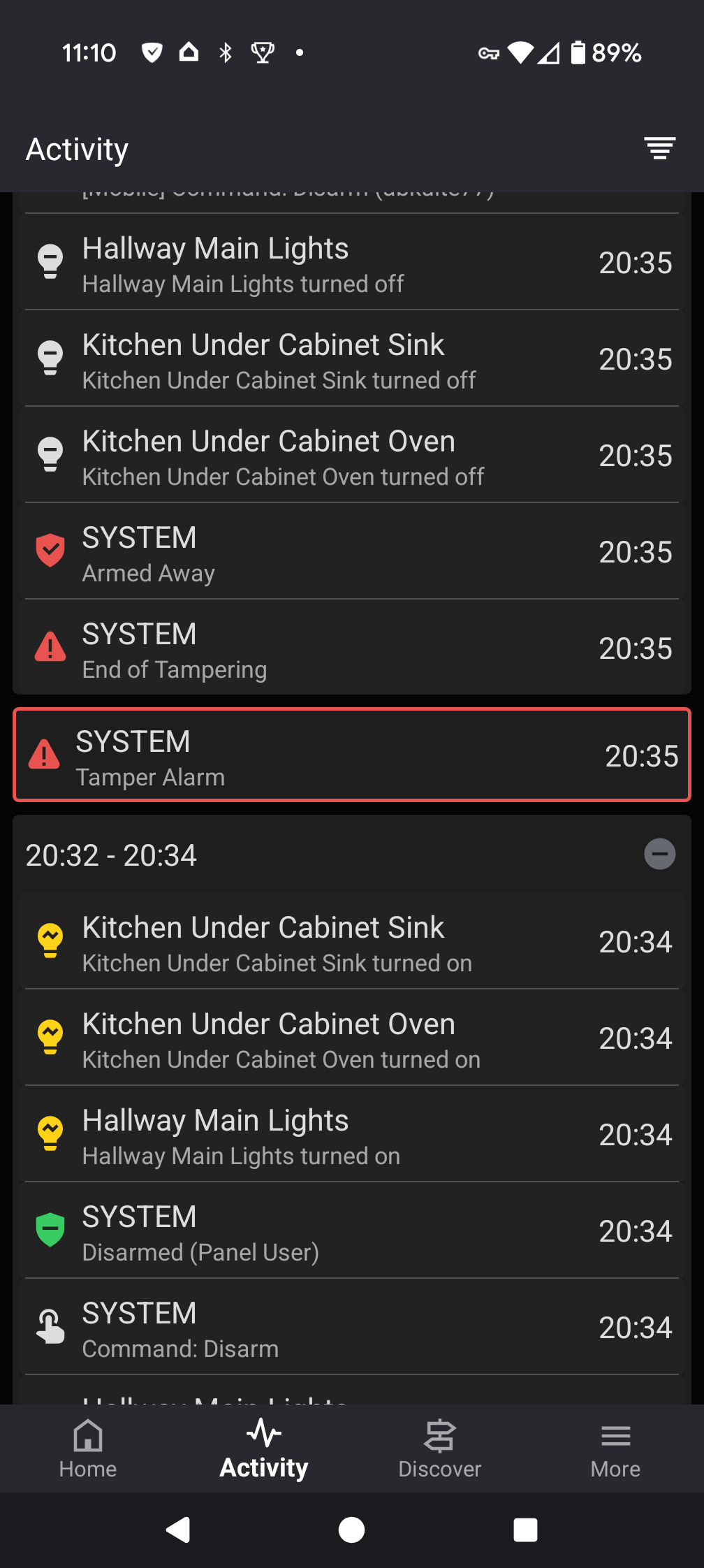Screen dimensions: 704x1568
Task: Open the Tamper Alarm event
Action: [352, 755]
